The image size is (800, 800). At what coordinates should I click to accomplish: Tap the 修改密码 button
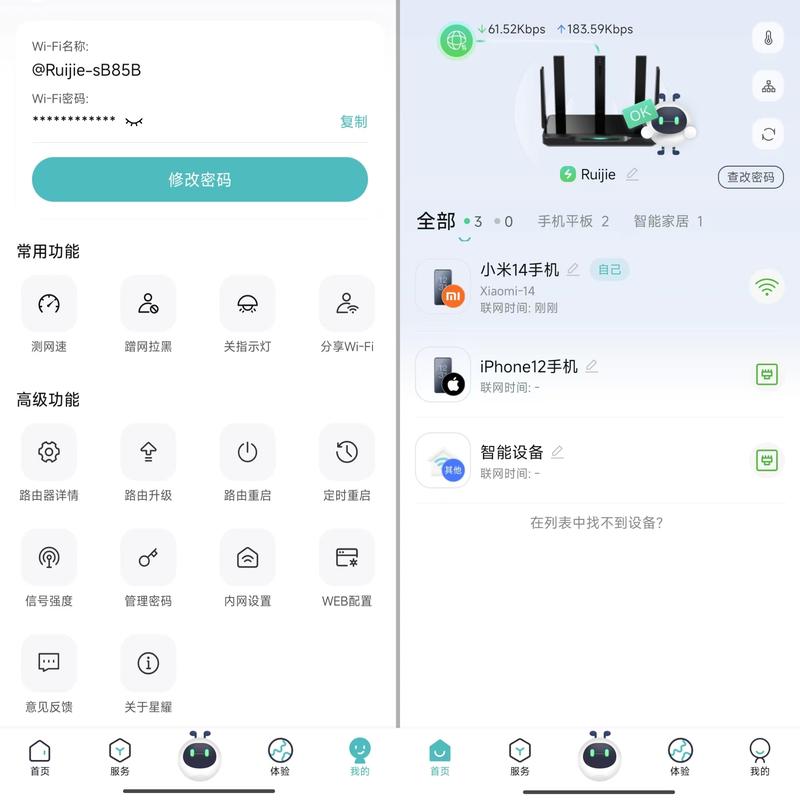coord(200,180)
